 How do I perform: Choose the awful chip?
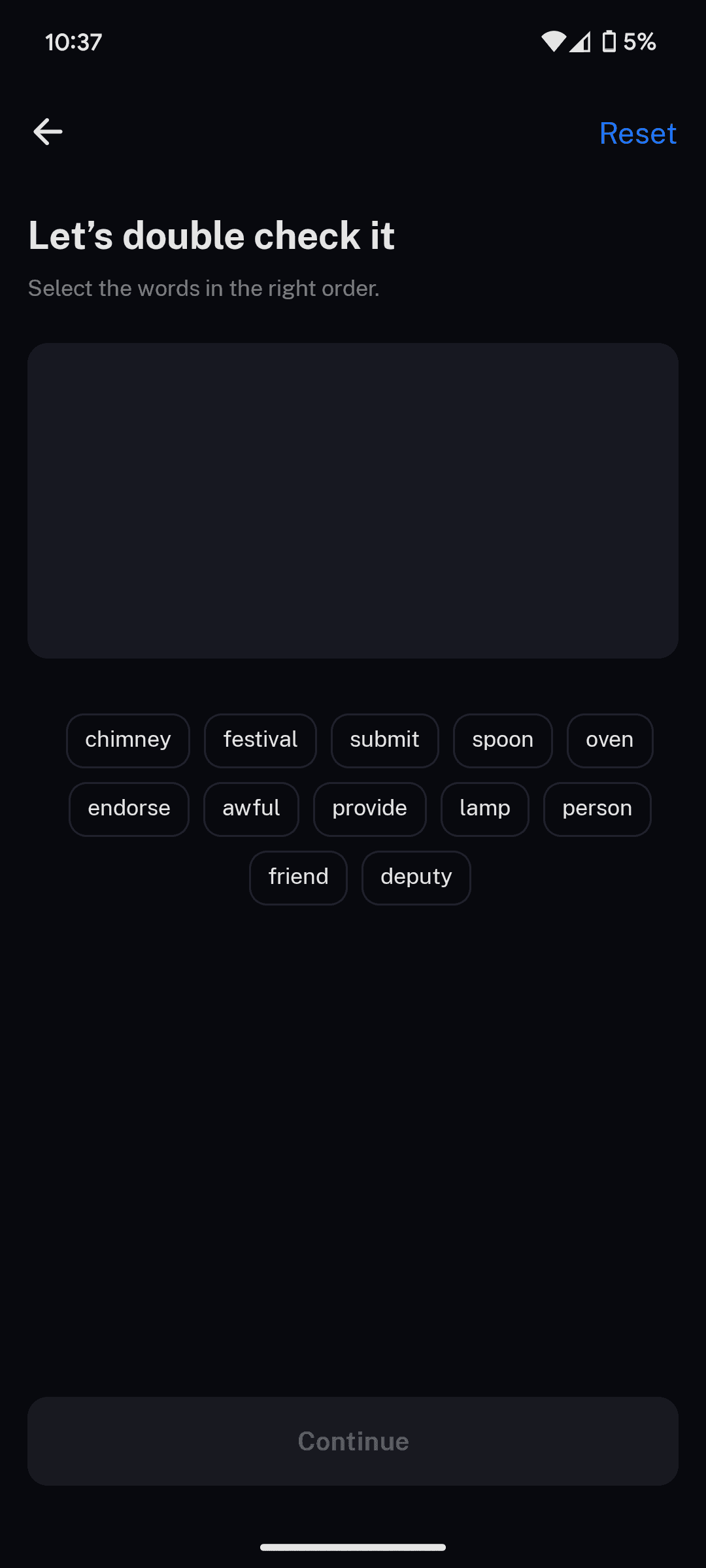[x=251, y=809]
